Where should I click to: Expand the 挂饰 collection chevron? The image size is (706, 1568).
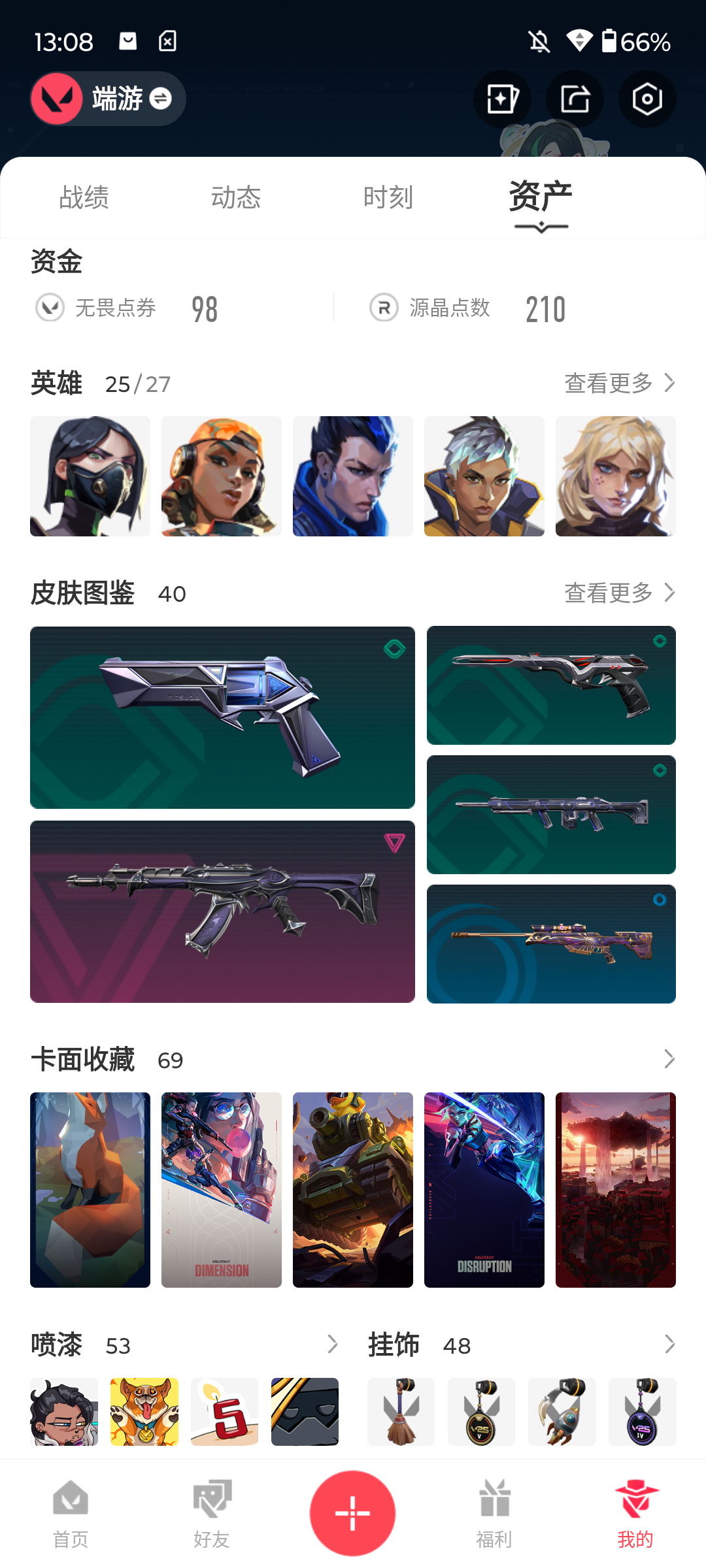(x=669, y=1345)
